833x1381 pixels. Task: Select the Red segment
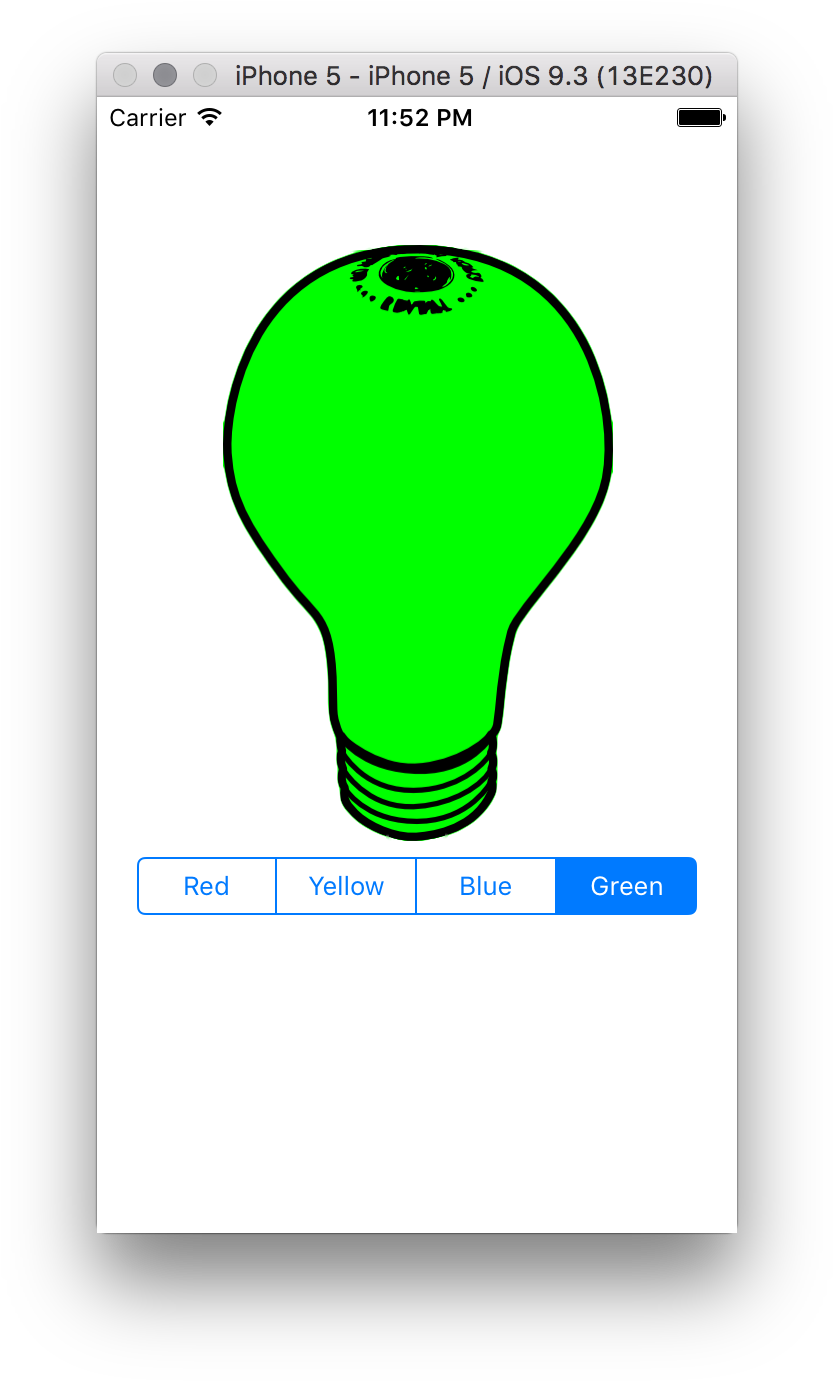click(207, 886)
